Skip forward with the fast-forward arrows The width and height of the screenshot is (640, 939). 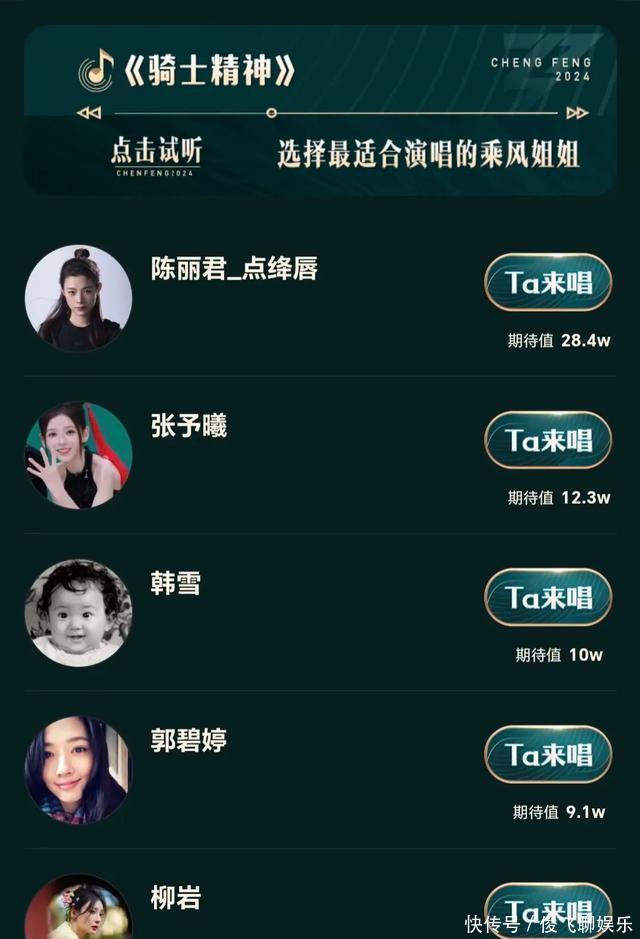577,113
